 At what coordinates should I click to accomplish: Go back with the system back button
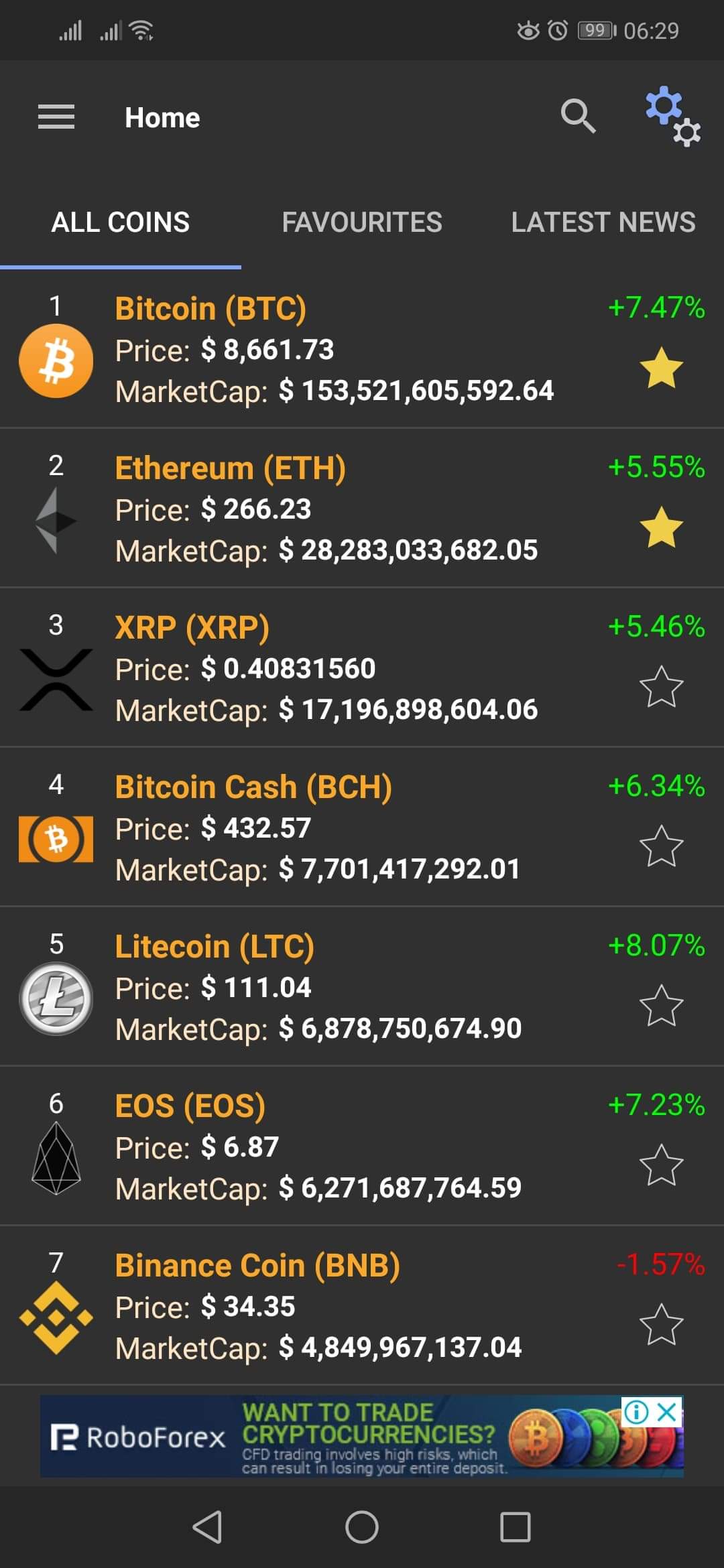pyautogui.click(x=208, y=1527)
